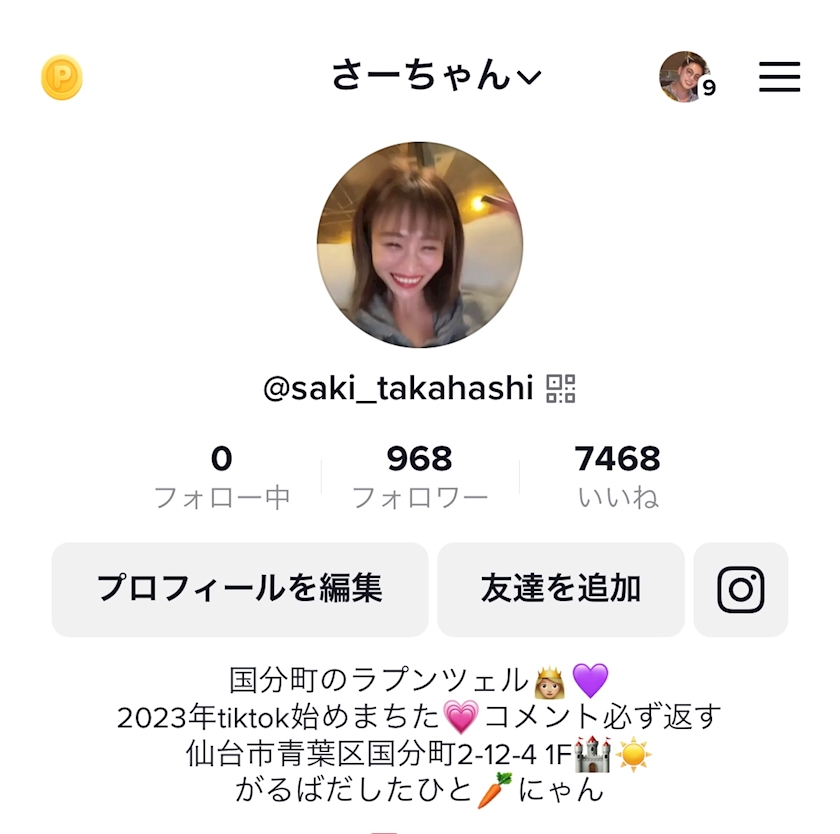Open the QR code next to username
The height and width of the screenshot is (834, 840).
561,388
